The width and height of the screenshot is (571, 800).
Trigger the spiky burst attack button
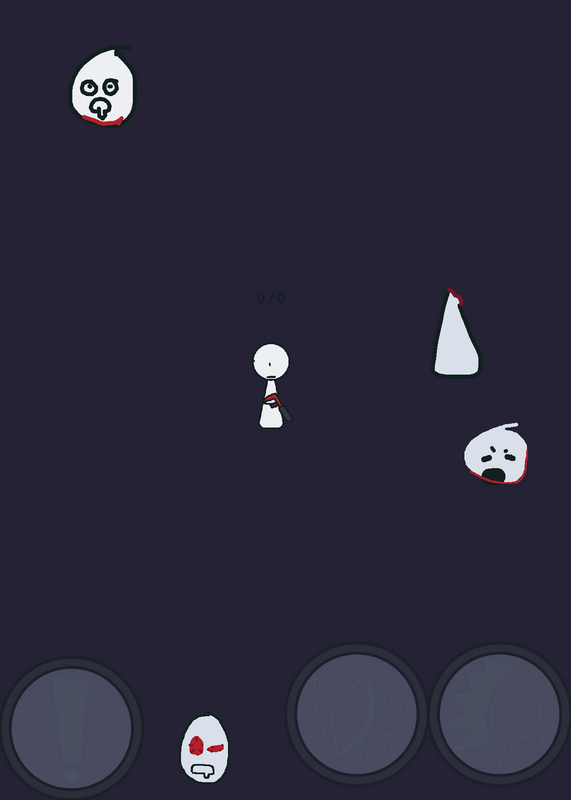click(500, 714)
